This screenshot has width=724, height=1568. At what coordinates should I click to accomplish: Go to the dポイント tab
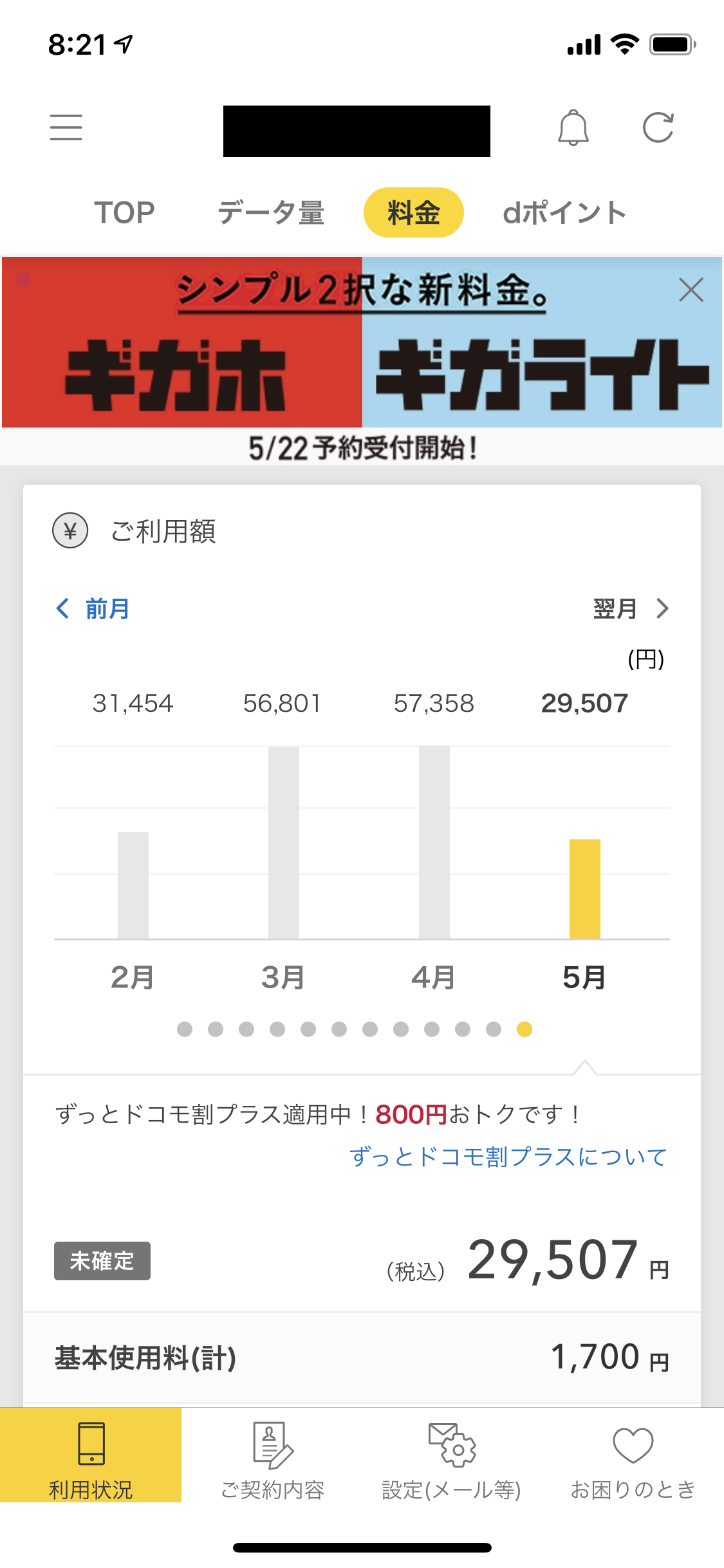564,212
